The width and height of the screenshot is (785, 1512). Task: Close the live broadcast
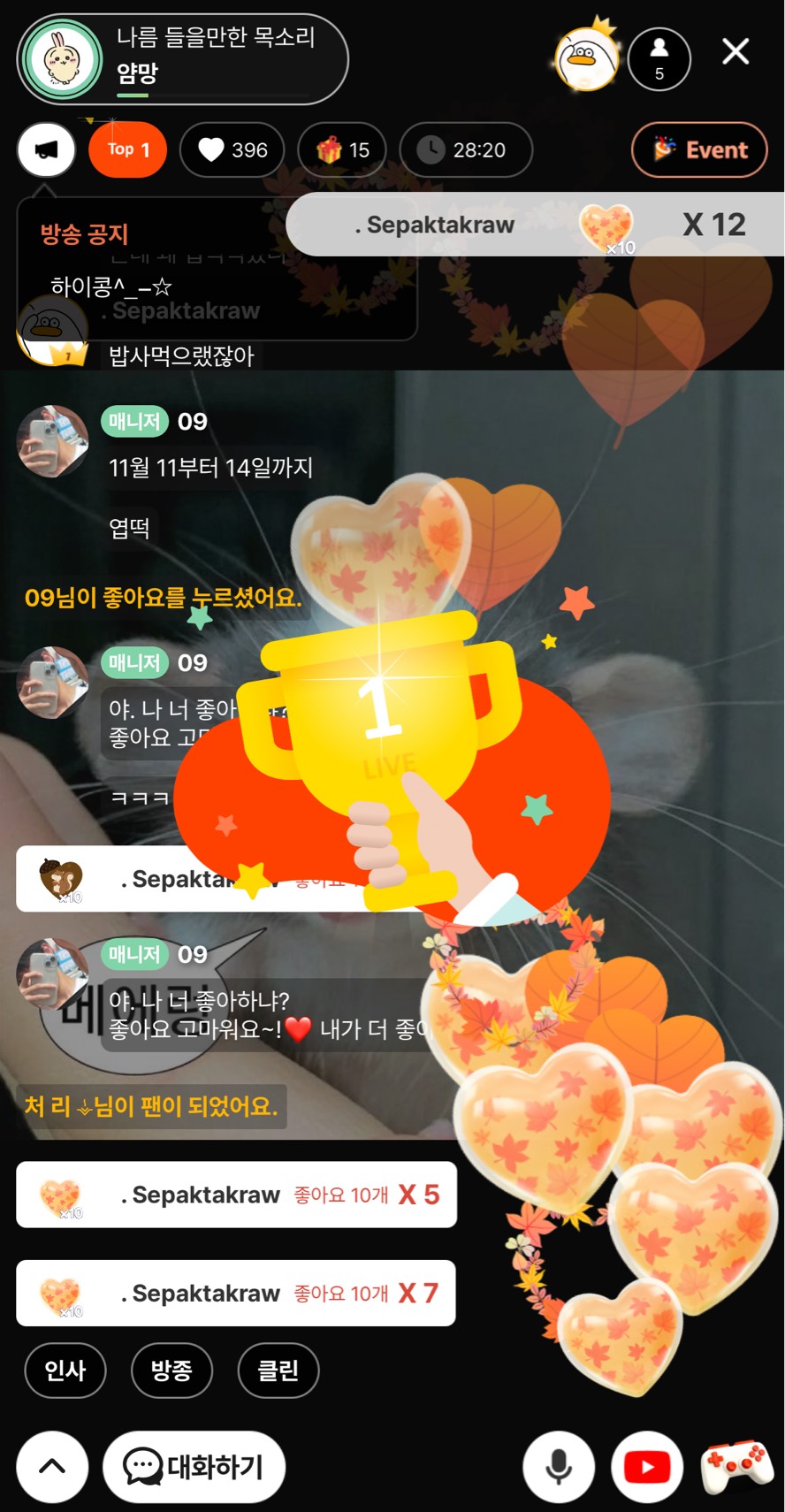click(735, 52)
